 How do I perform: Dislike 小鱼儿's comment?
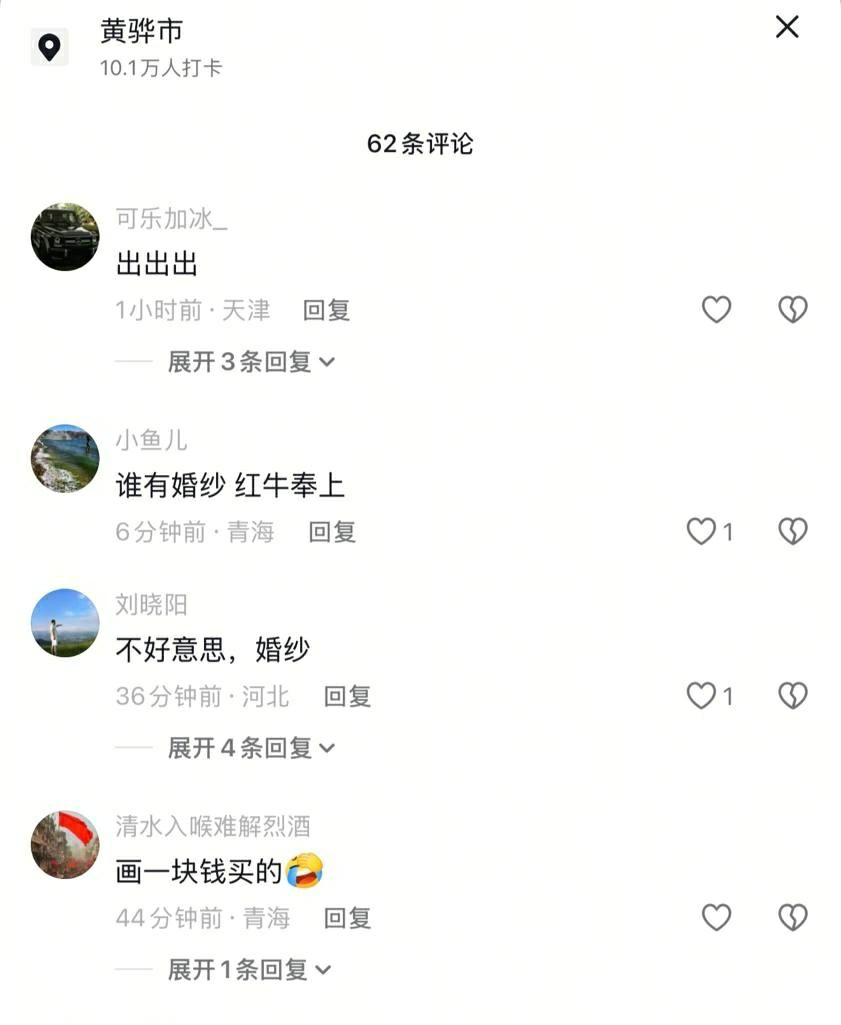point(792,531)
